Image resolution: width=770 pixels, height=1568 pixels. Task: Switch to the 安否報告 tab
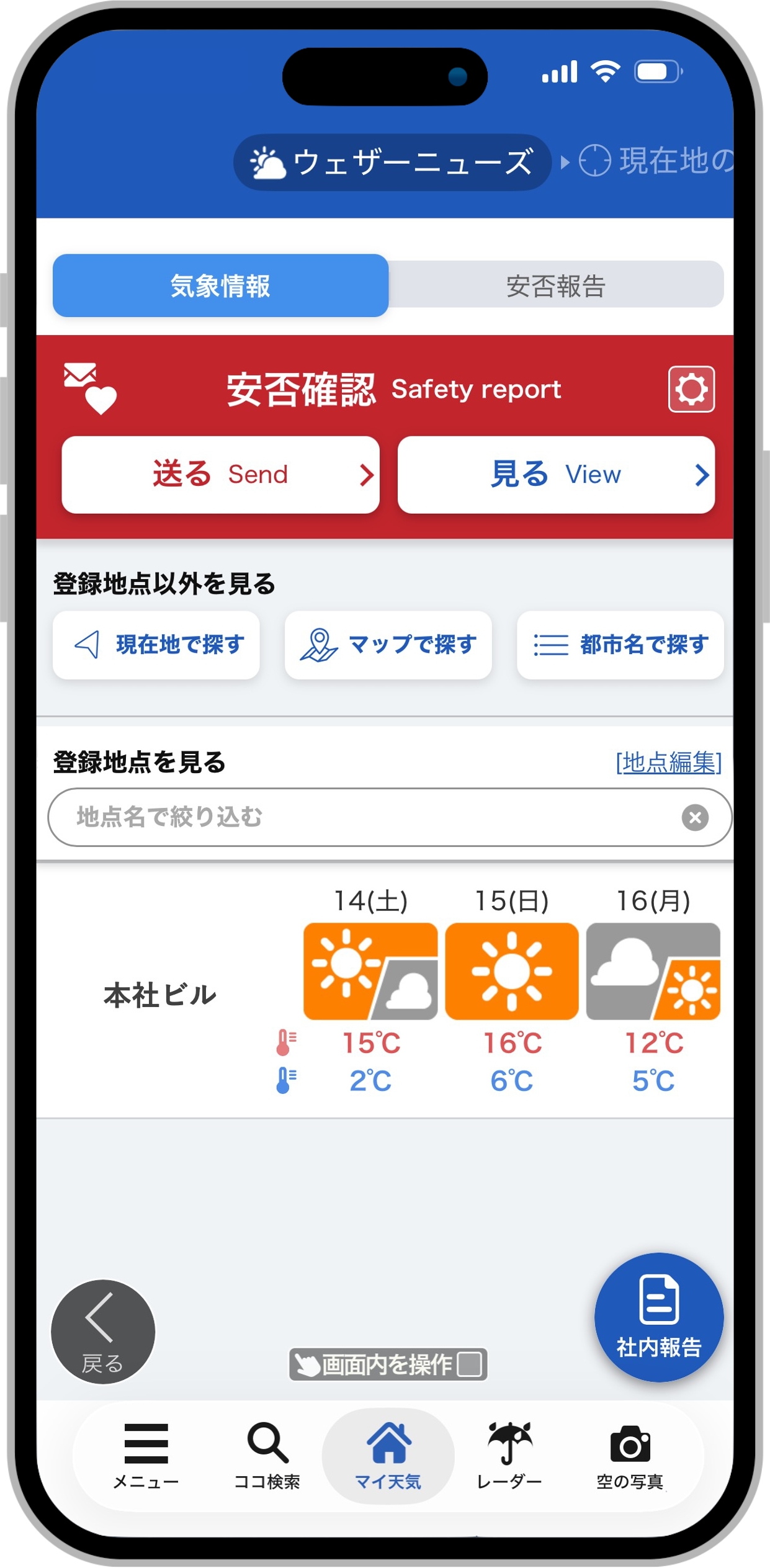coord(555,286)
